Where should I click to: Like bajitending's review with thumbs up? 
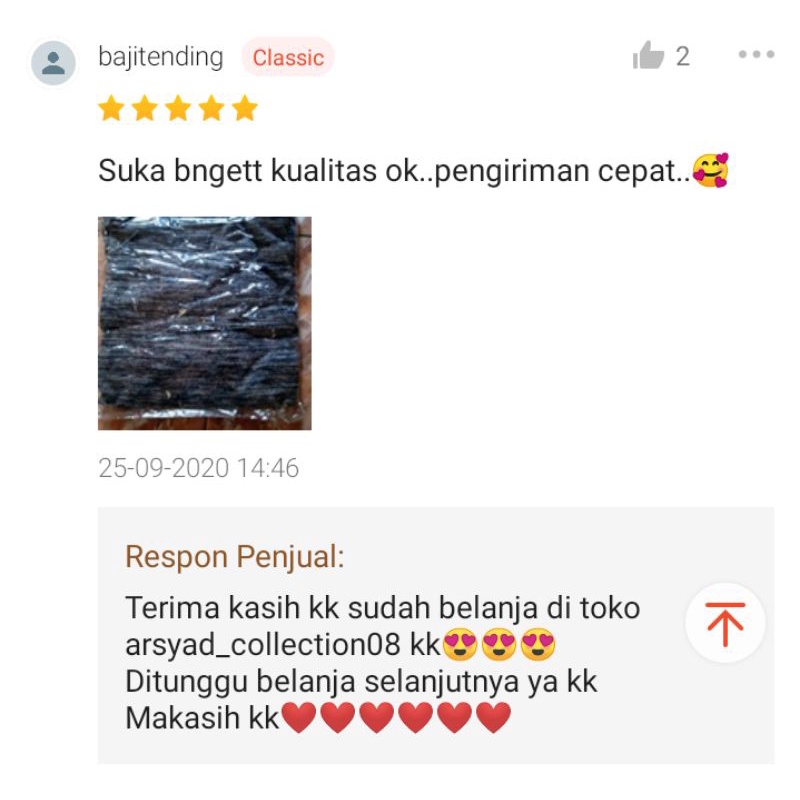[649, 56]
